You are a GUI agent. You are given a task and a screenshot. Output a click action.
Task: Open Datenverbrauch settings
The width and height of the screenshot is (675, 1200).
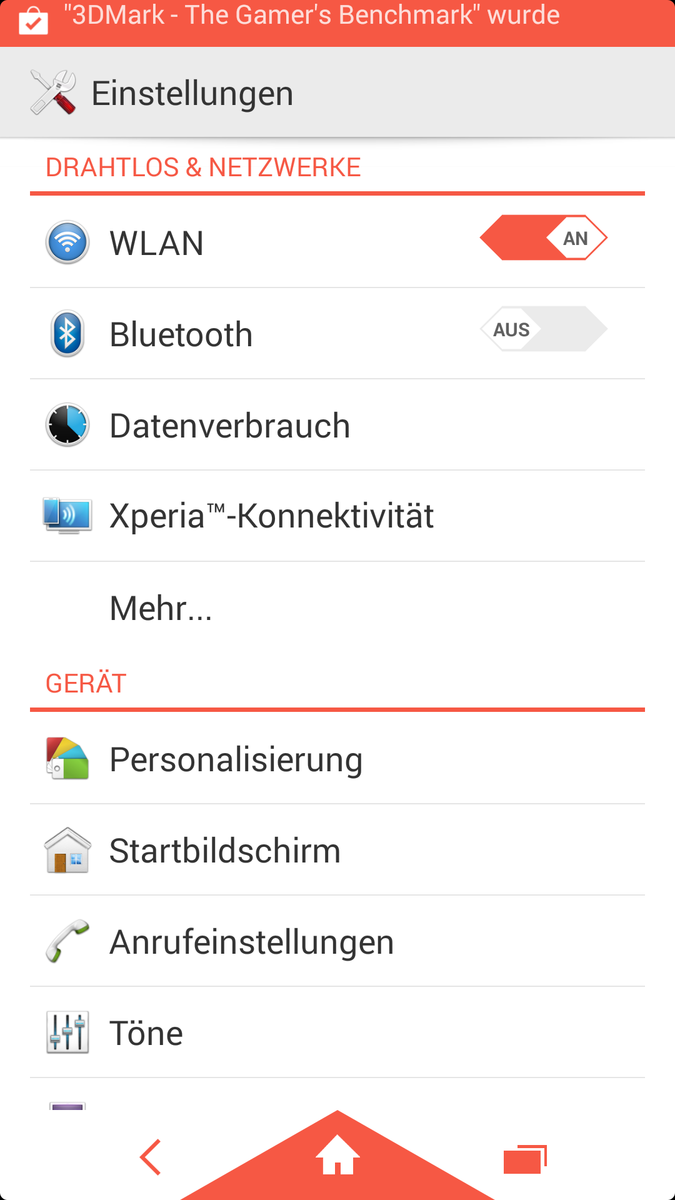click(337, 425)
